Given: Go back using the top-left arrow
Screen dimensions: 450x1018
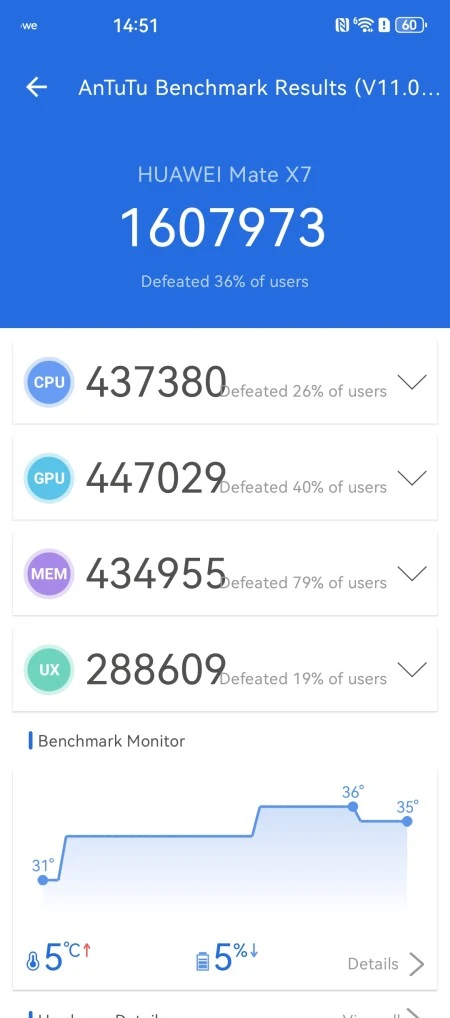Looking at the screenshot, I should click(36, 87).
